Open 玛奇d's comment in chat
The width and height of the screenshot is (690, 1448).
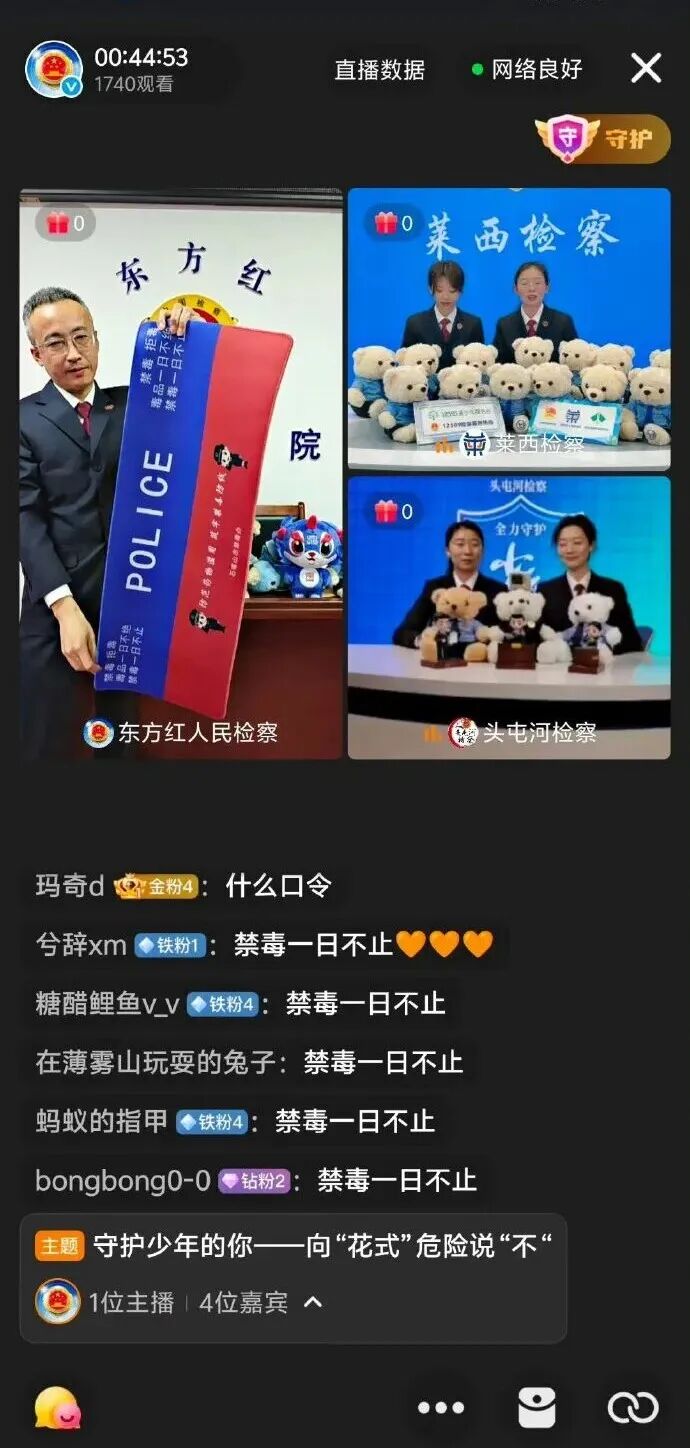(x=182, y=886)
